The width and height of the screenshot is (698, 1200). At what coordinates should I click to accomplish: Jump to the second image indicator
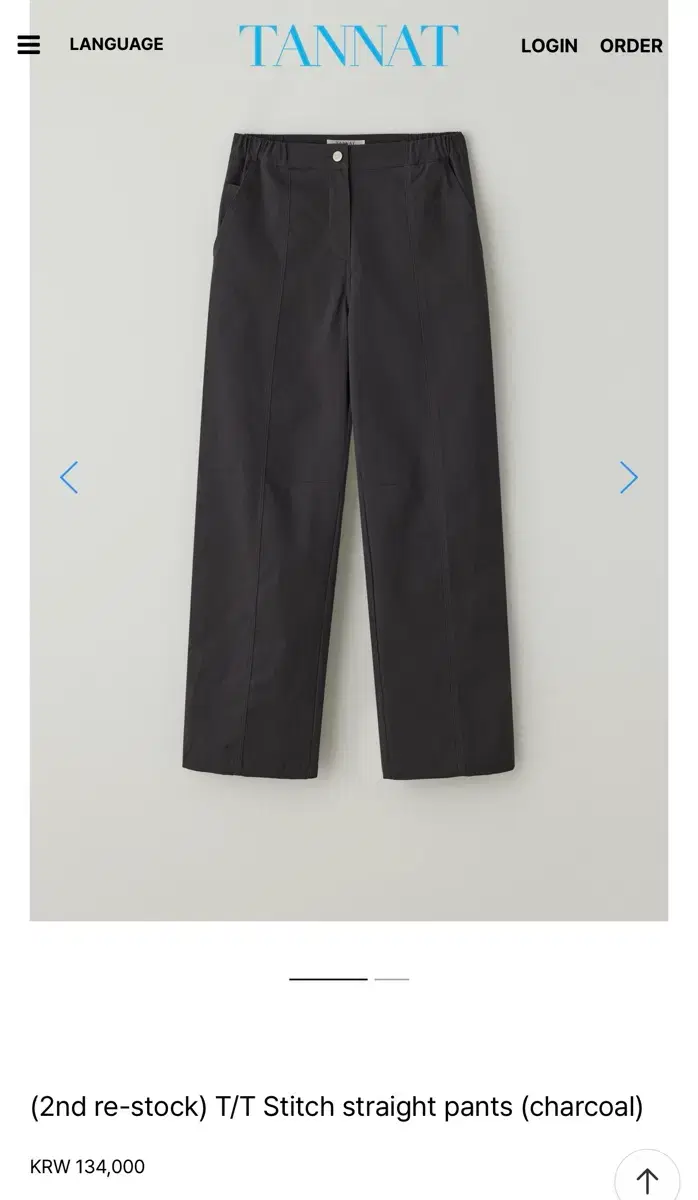(x=391, y=979)
